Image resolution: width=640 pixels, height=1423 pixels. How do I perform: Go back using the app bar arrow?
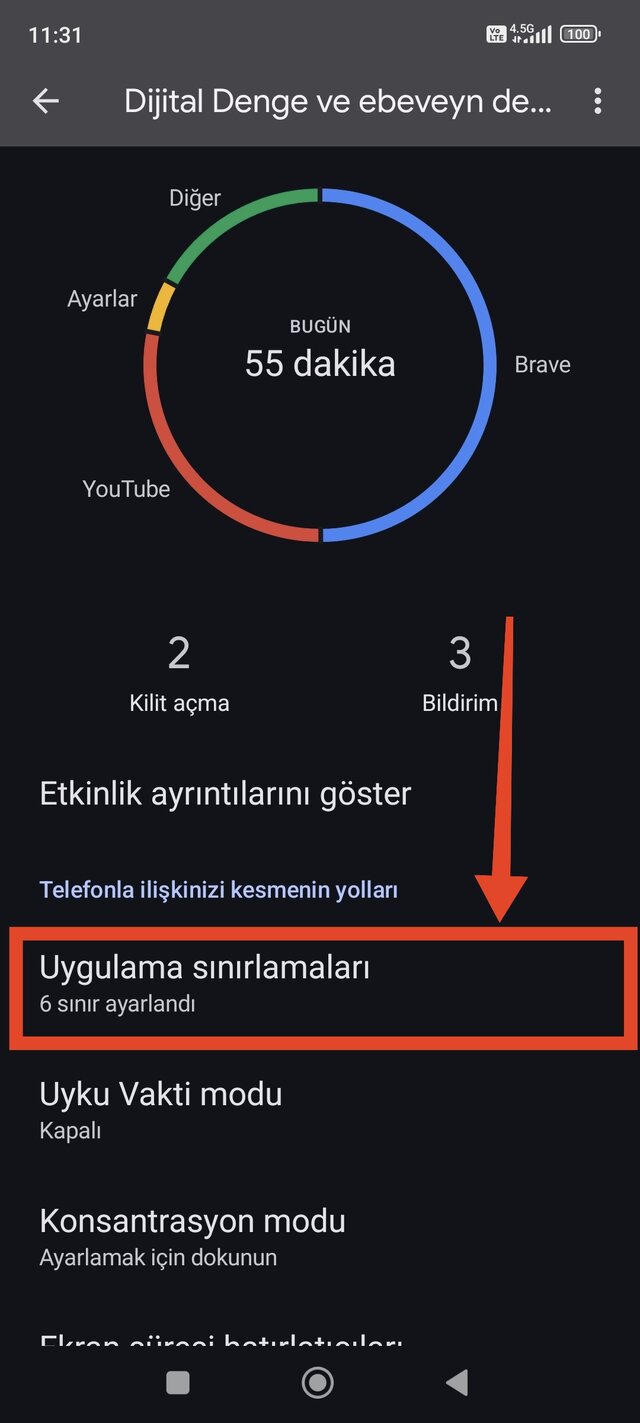pyautogui.click(x=46, y=101)
